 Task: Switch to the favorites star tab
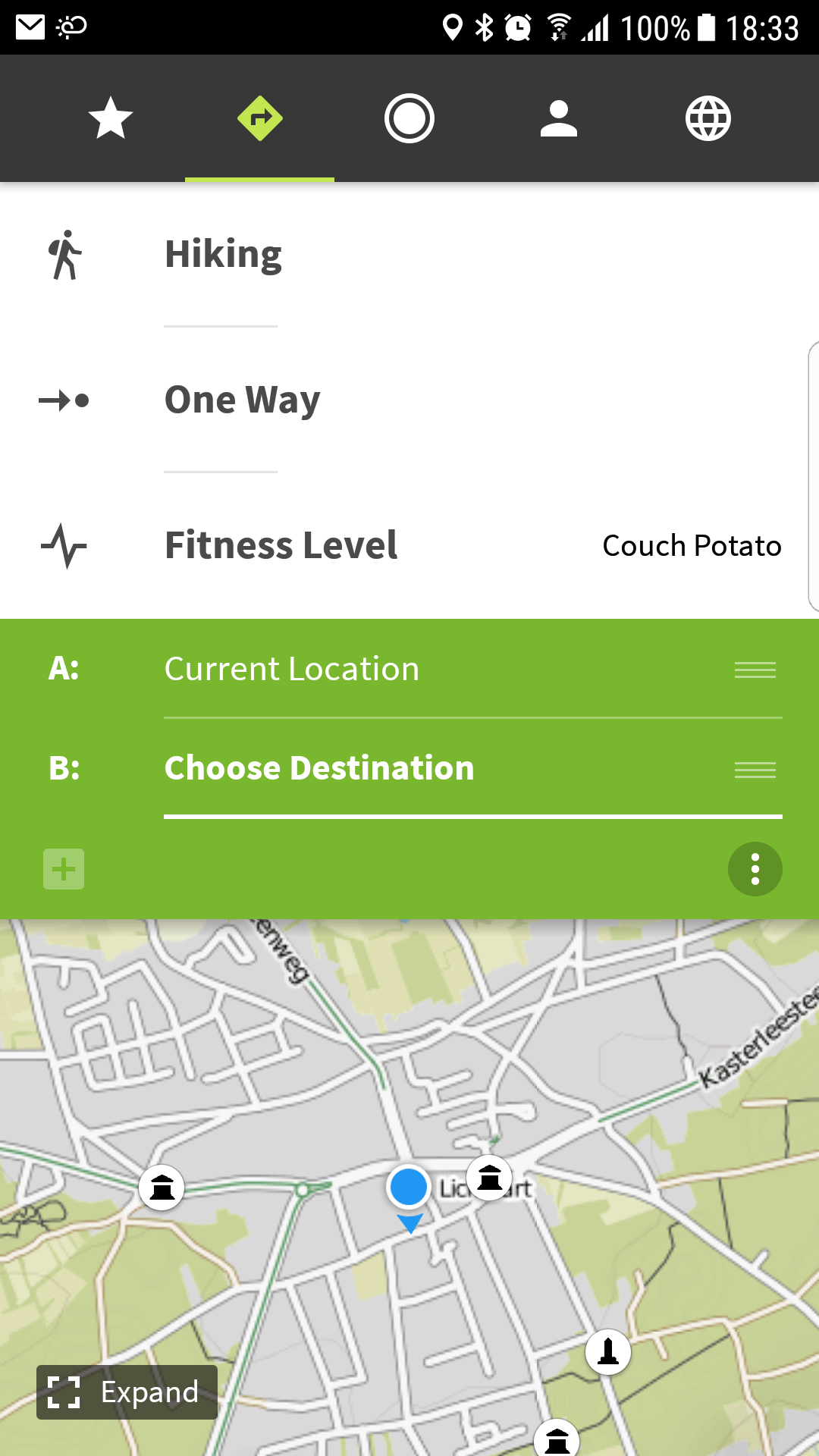tap(111, 118)
